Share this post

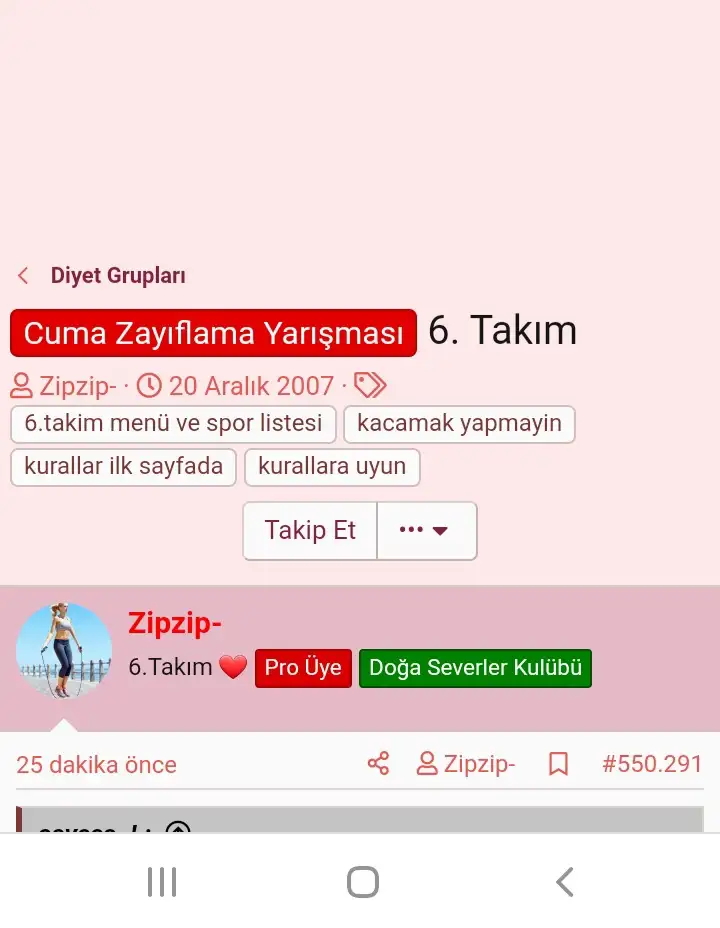tap(378, 765)
